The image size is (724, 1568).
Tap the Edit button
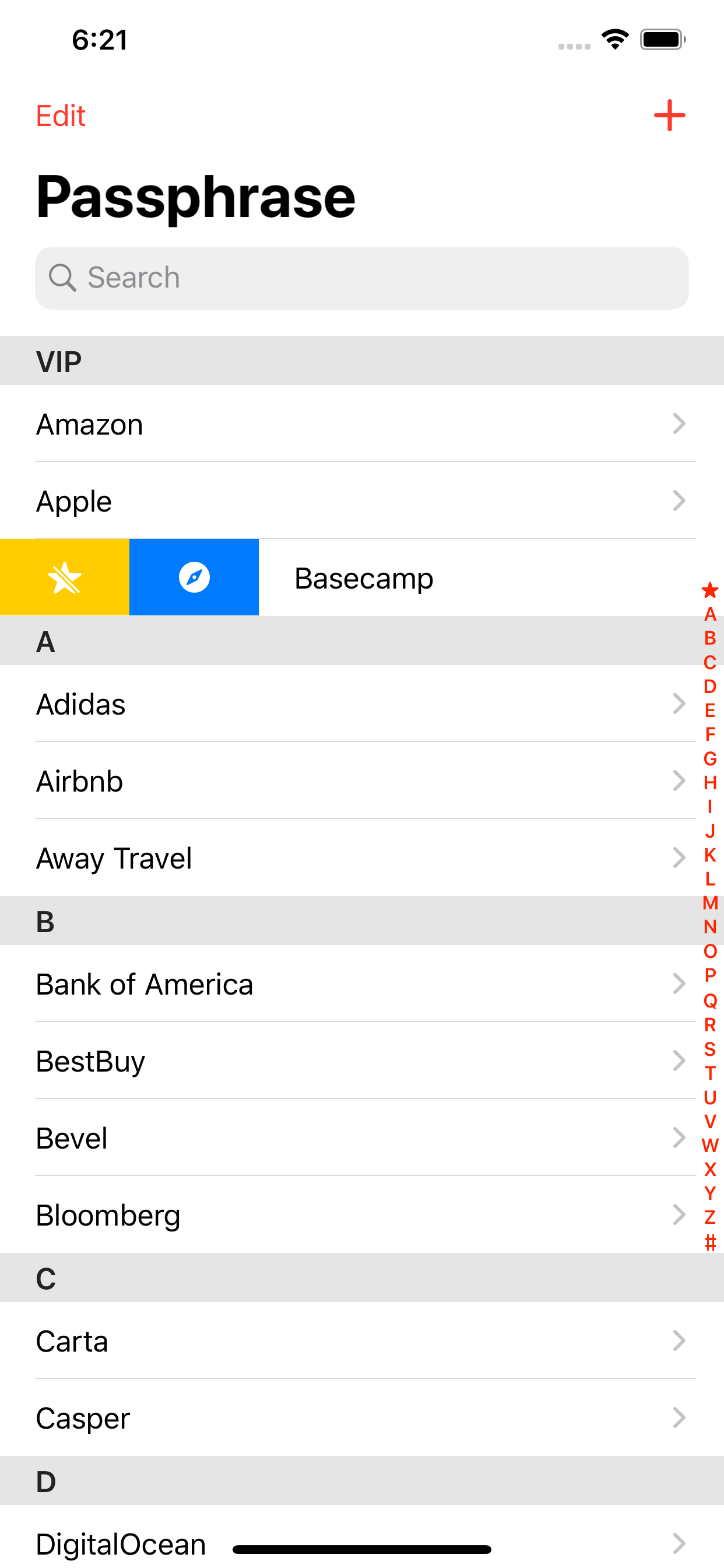click(x=60, y=116)
